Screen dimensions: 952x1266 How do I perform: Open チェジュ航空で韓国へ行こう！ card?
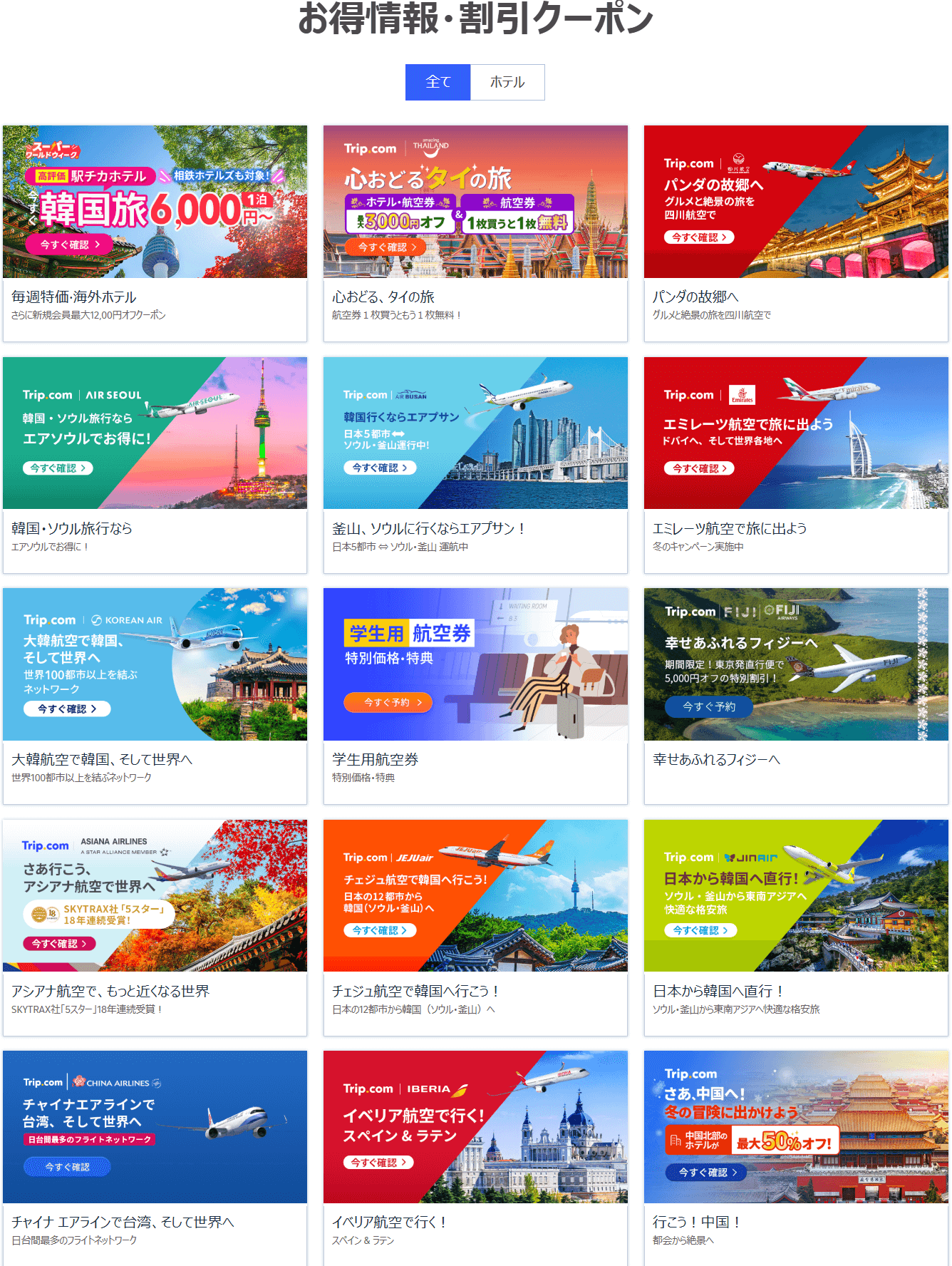click(475, 896)
